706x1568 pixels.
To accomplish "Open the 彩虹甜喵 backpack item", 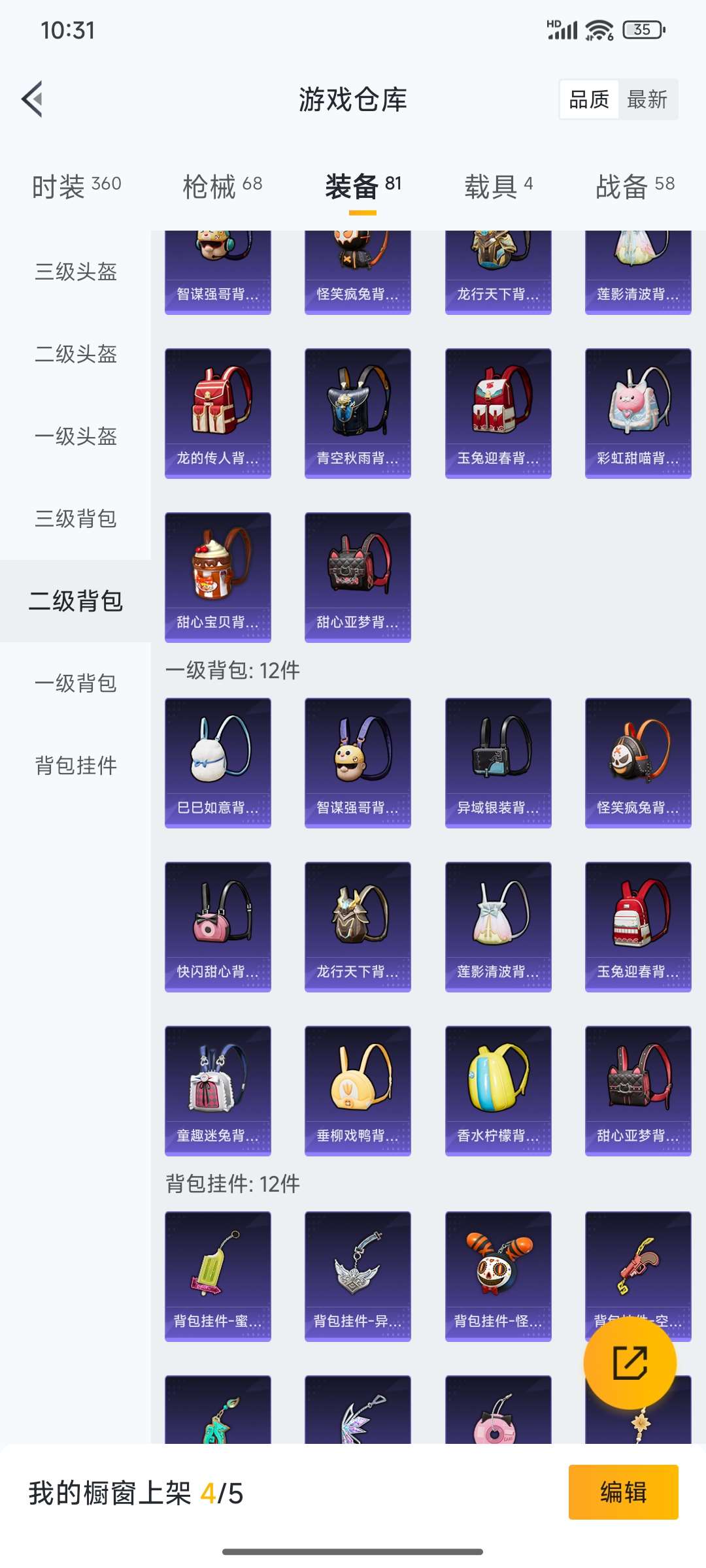I will [x=638, y=413].
